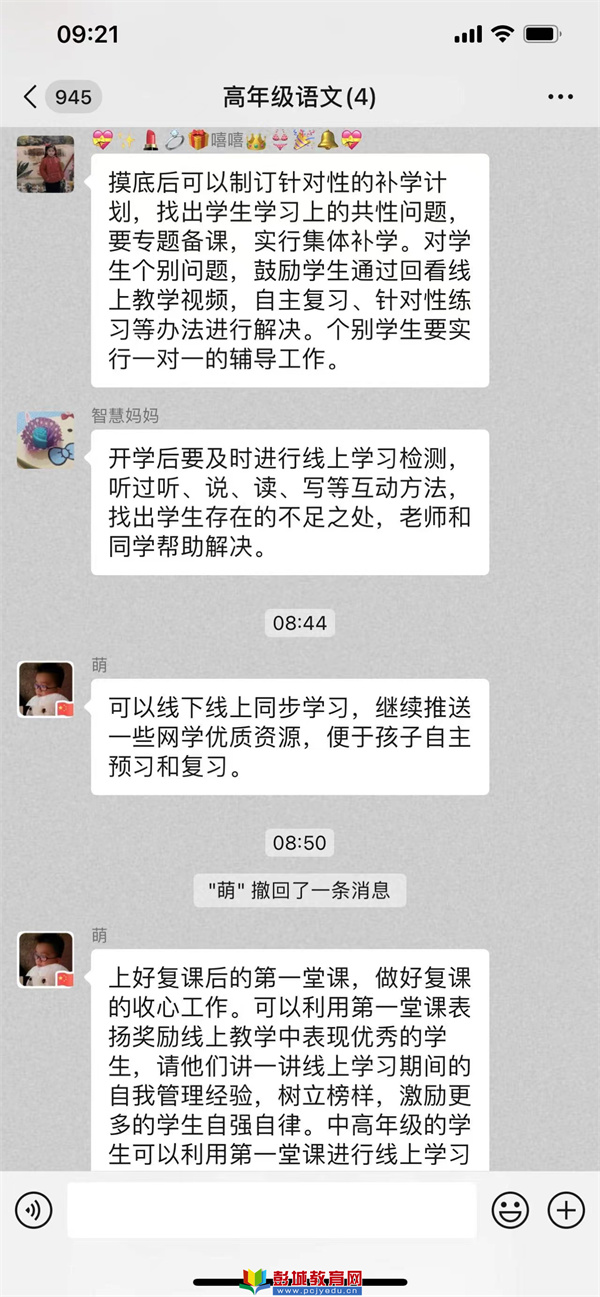
Task: Open the plus attachment menu
Action: (x=566, y=1211)
